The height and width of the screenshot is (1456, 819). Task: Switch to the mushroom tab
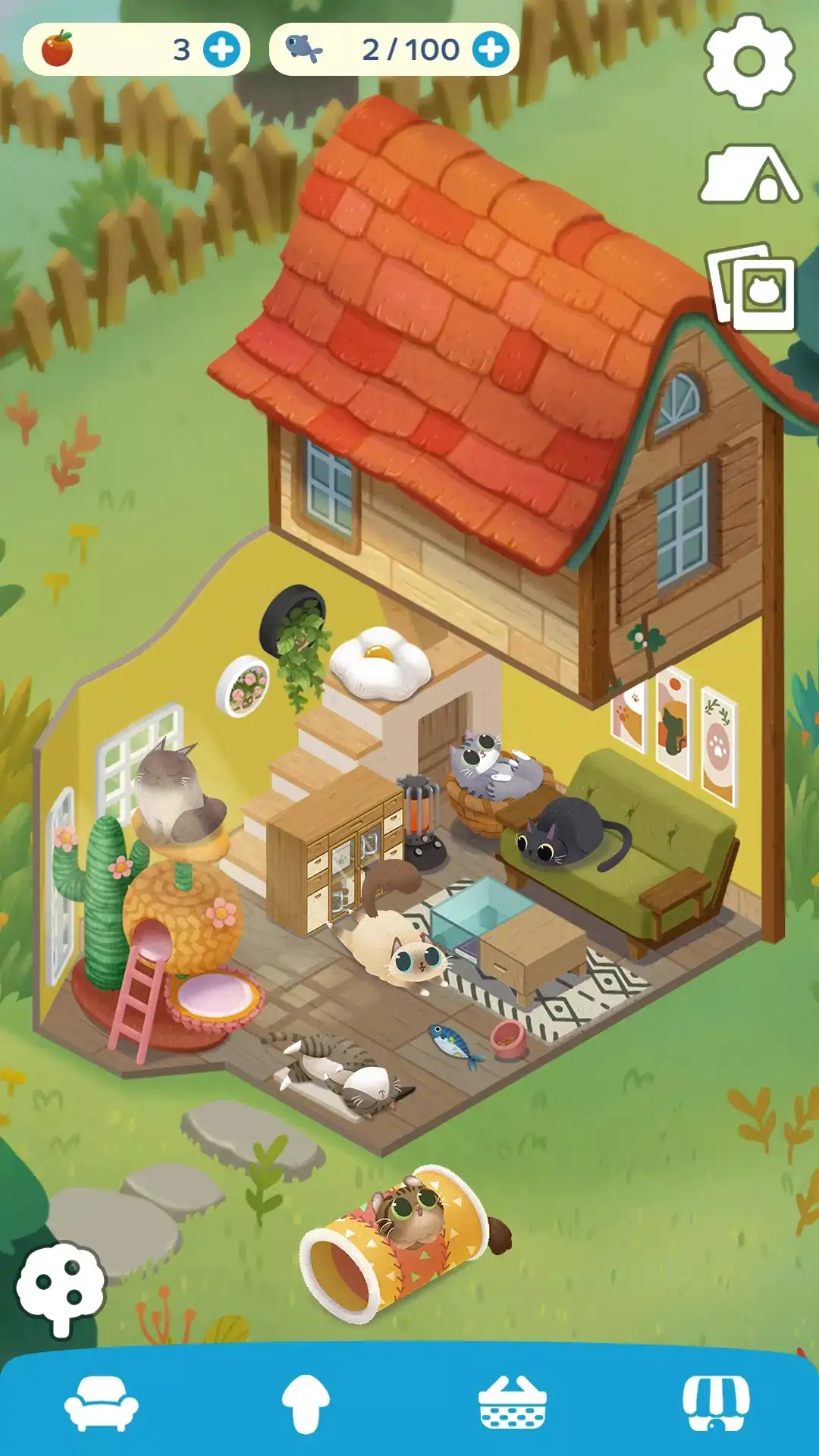click(306, 1403)
